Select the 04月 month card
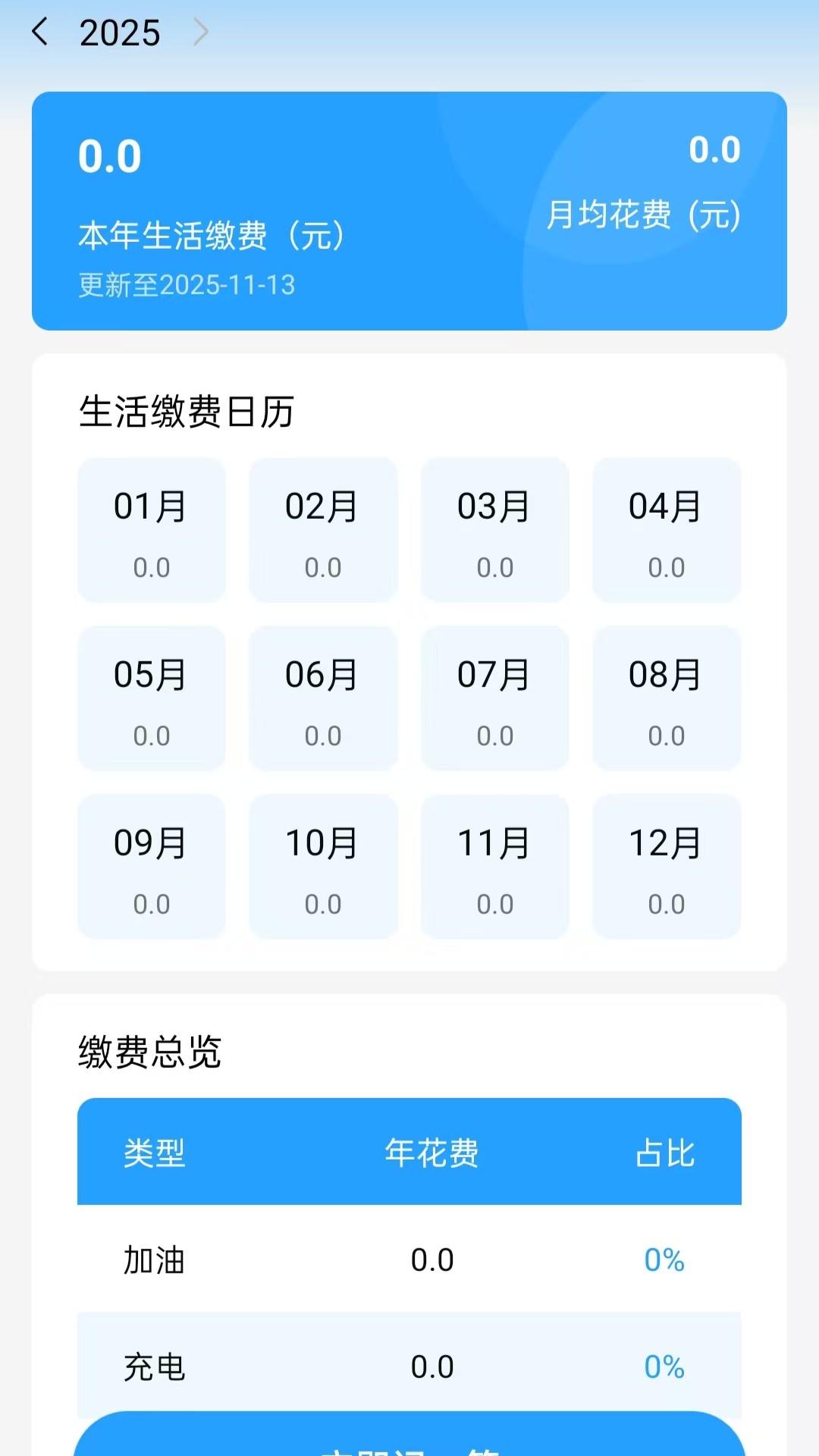This screenshot has height=1456, width=819. [667, 531]
